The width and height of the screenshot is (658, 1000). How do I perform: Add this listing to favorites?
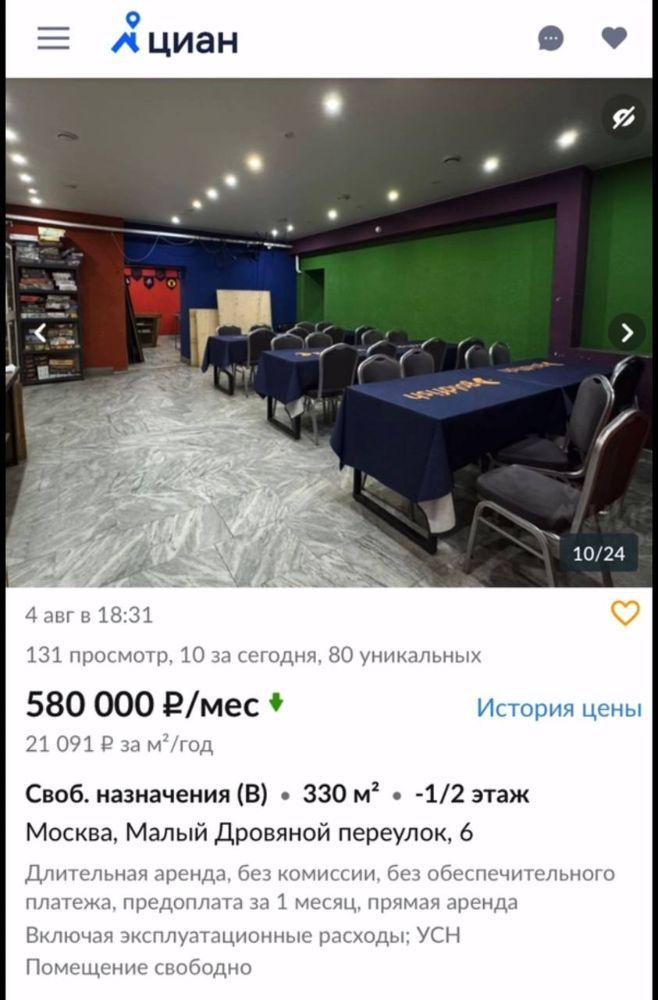625,613
